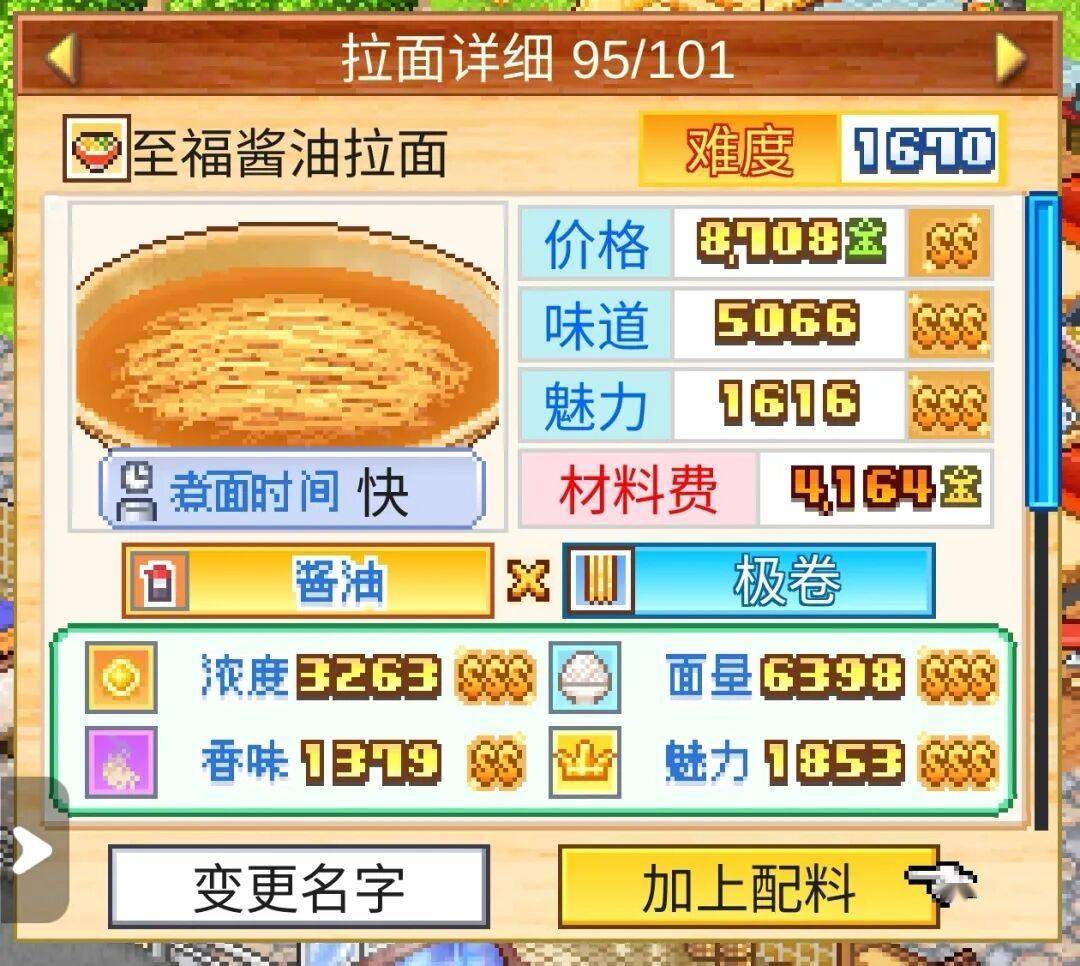Screen dimensions: 1080x966
Task: Go to the next ramen with the right arrow
Action: click(x=1011, y=59)
